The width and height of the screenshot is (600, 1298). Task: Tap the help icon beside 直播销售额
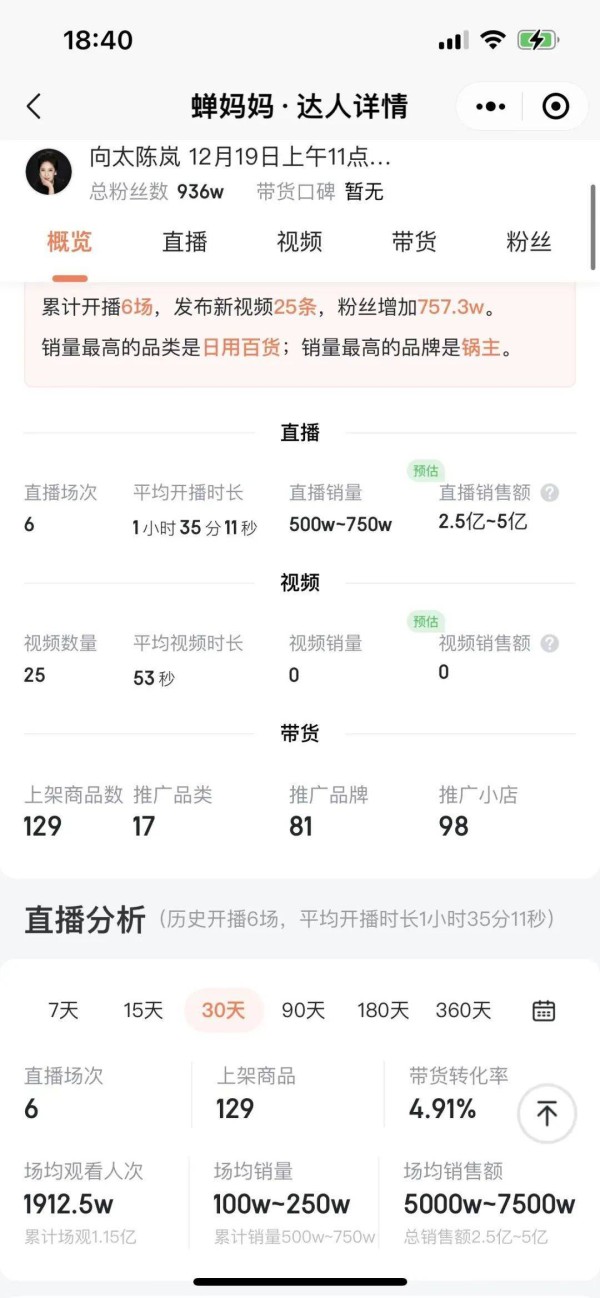point(549,493)
